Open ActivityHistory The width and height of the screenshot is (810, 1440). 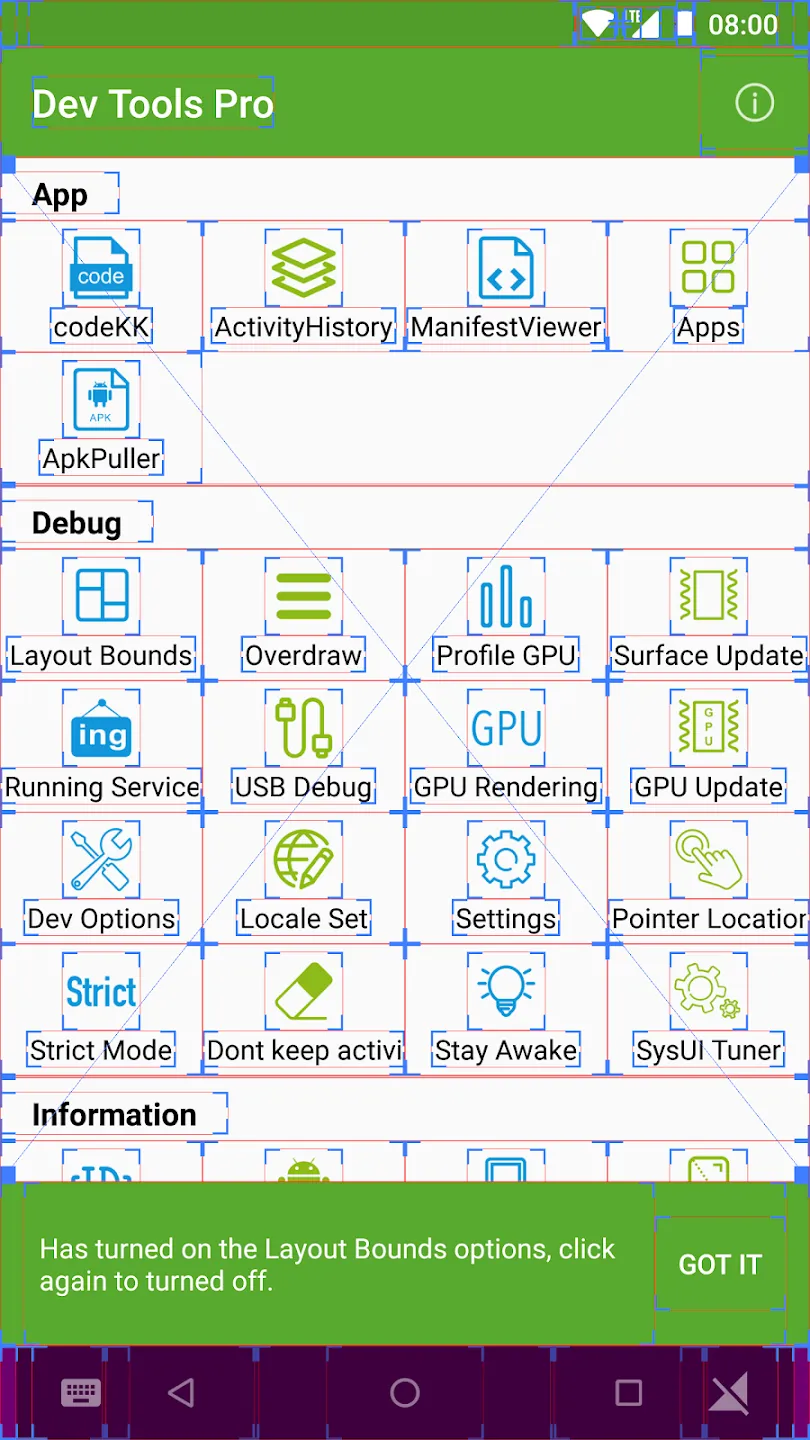tap(304, 286)
